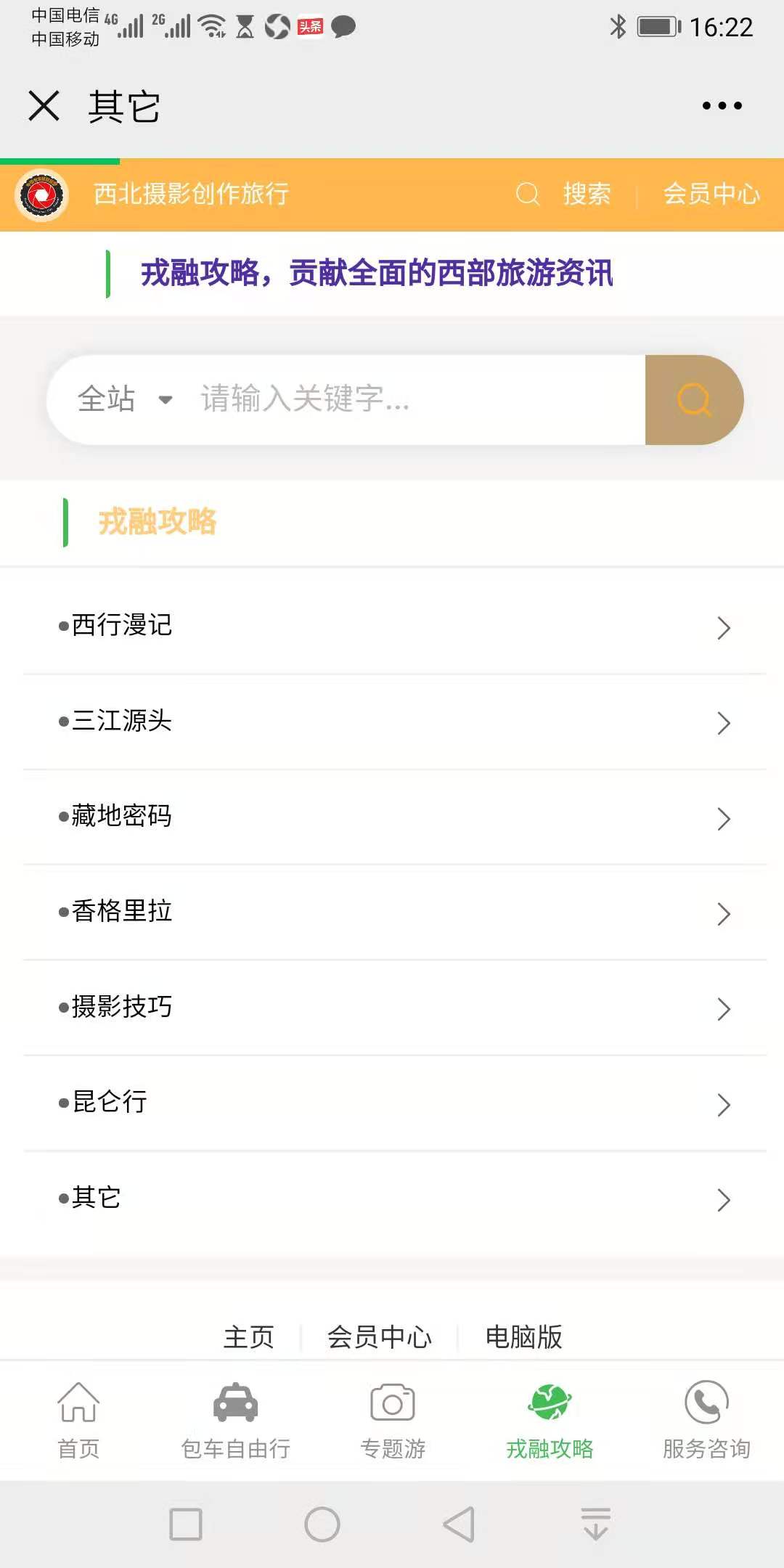The image size is (784, 1568).
Task: Close the 其它 webpage with the X
Action: [x=44, y=106]
